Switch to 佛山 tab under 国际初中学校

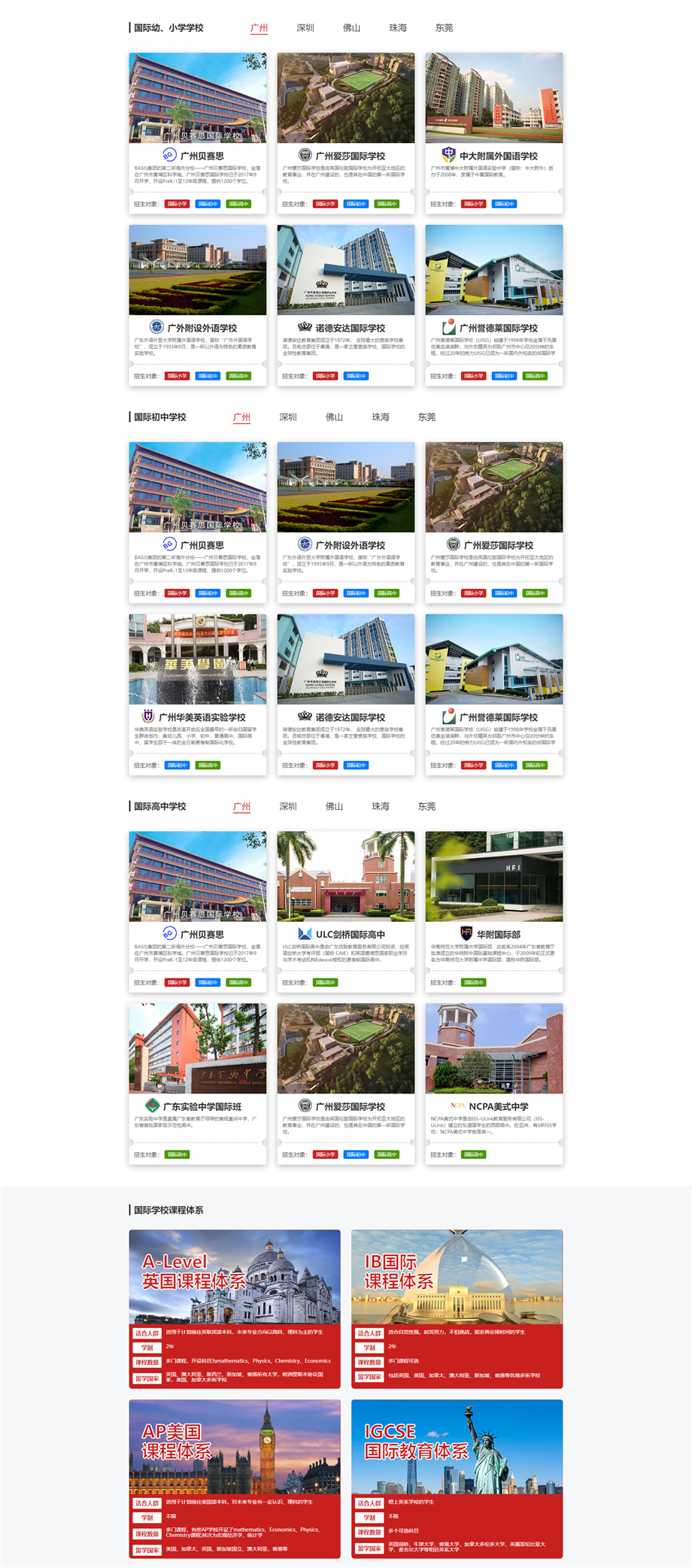(x=334, y=417)
